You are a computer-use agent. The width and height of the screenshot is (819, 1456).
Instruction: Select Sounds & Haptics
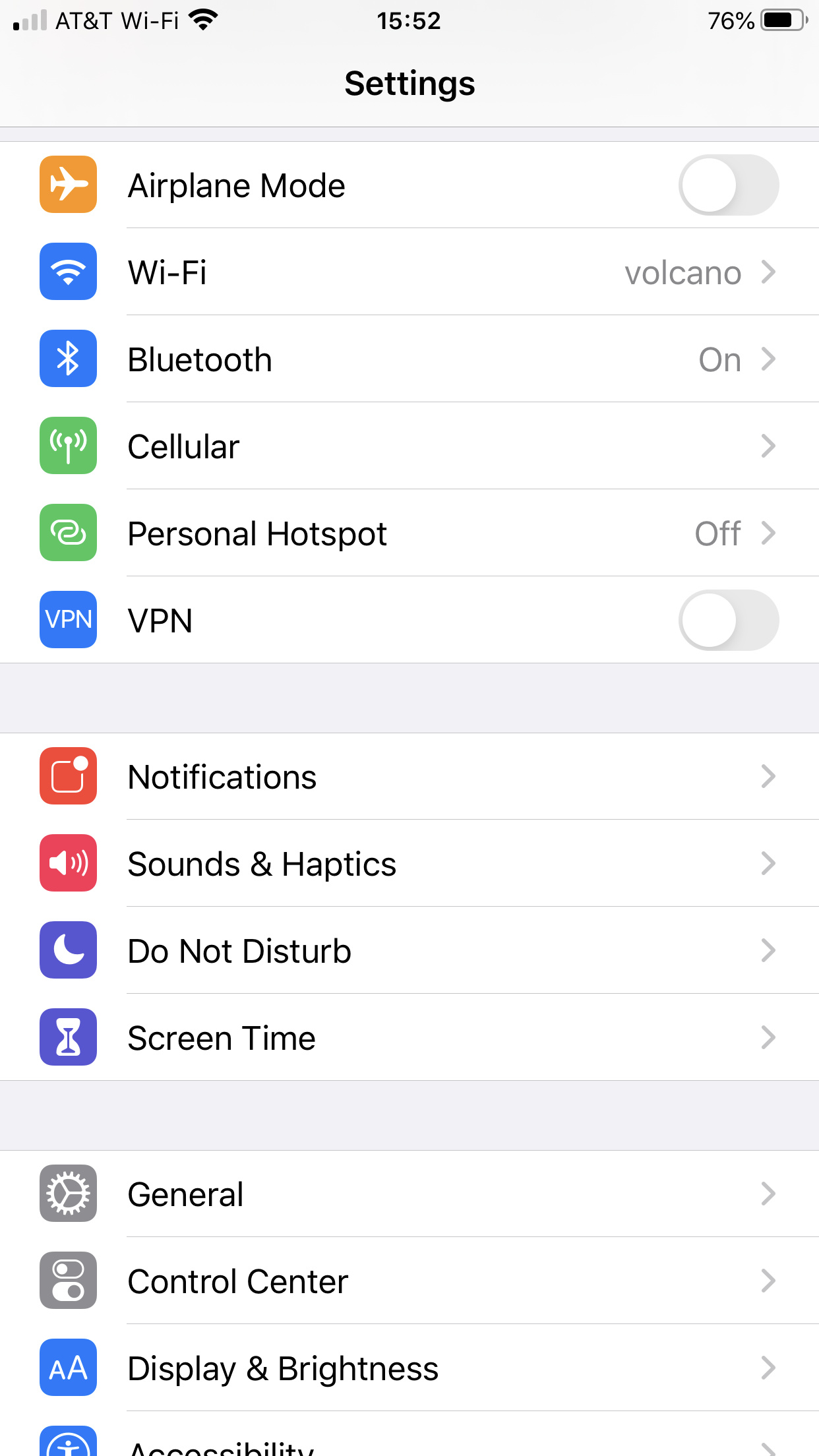[x=409, y=864]
